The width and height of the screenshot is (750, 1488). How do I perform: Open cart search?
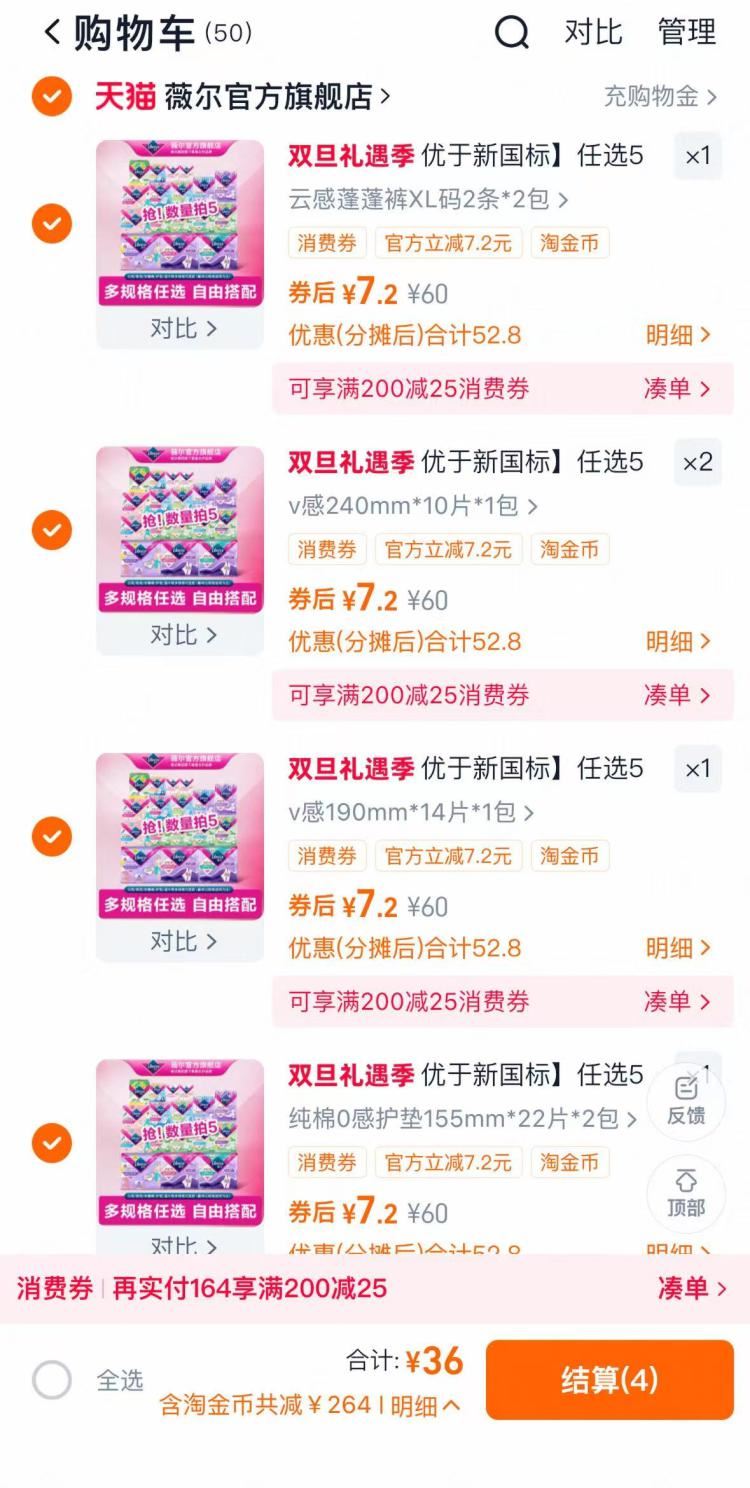512,33
